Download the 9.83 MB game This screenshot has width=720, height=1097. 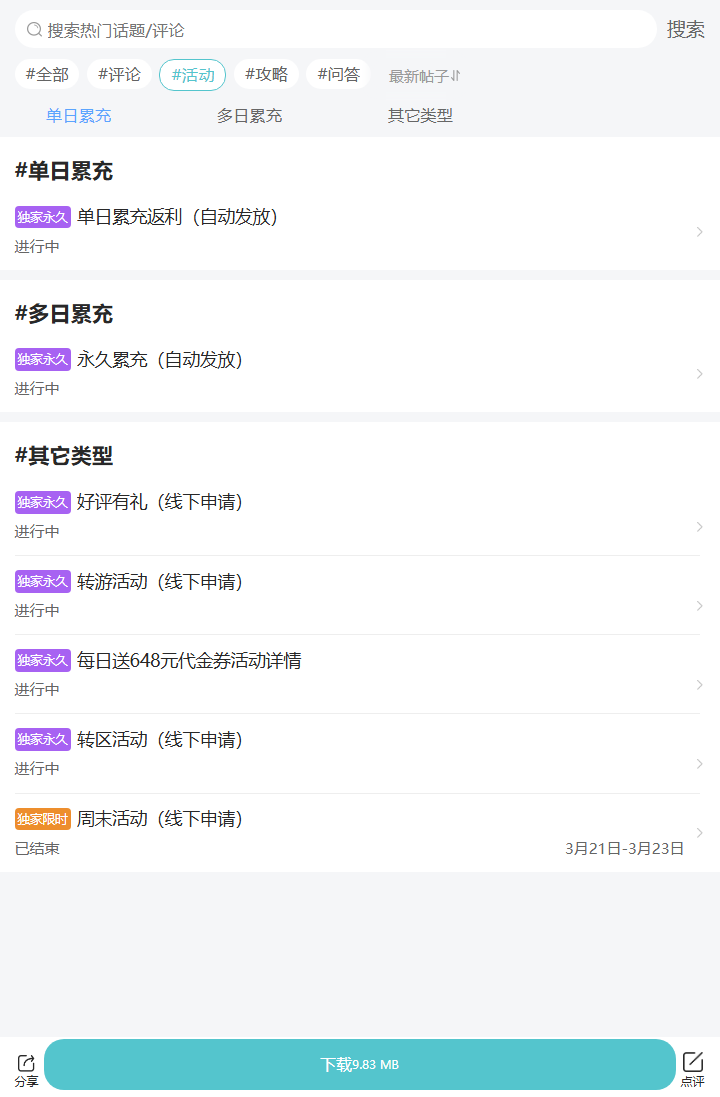(360, 1064)
